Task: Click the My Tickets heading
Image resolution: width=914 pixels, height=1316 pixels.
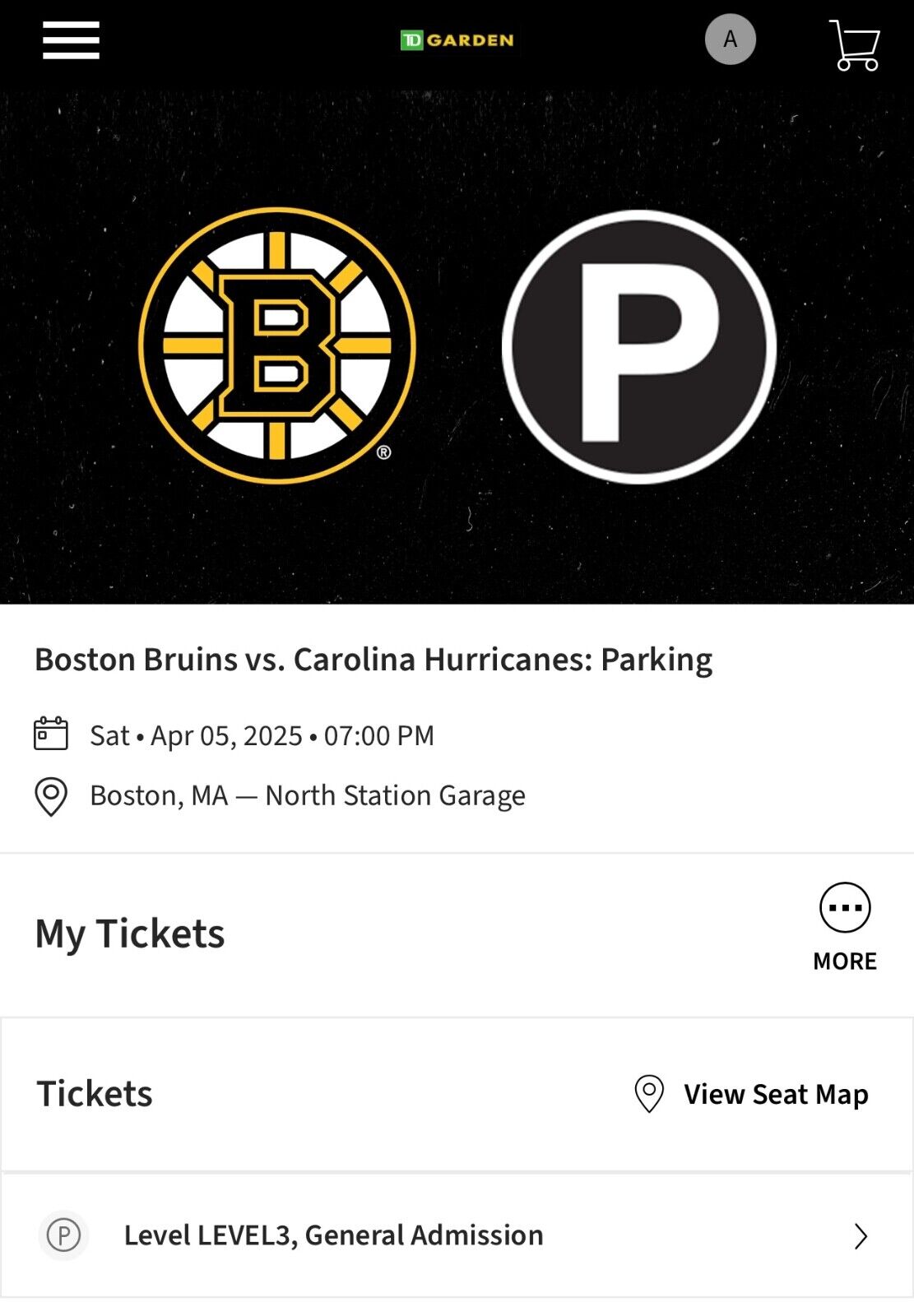Action: click(x=128, y=932)
